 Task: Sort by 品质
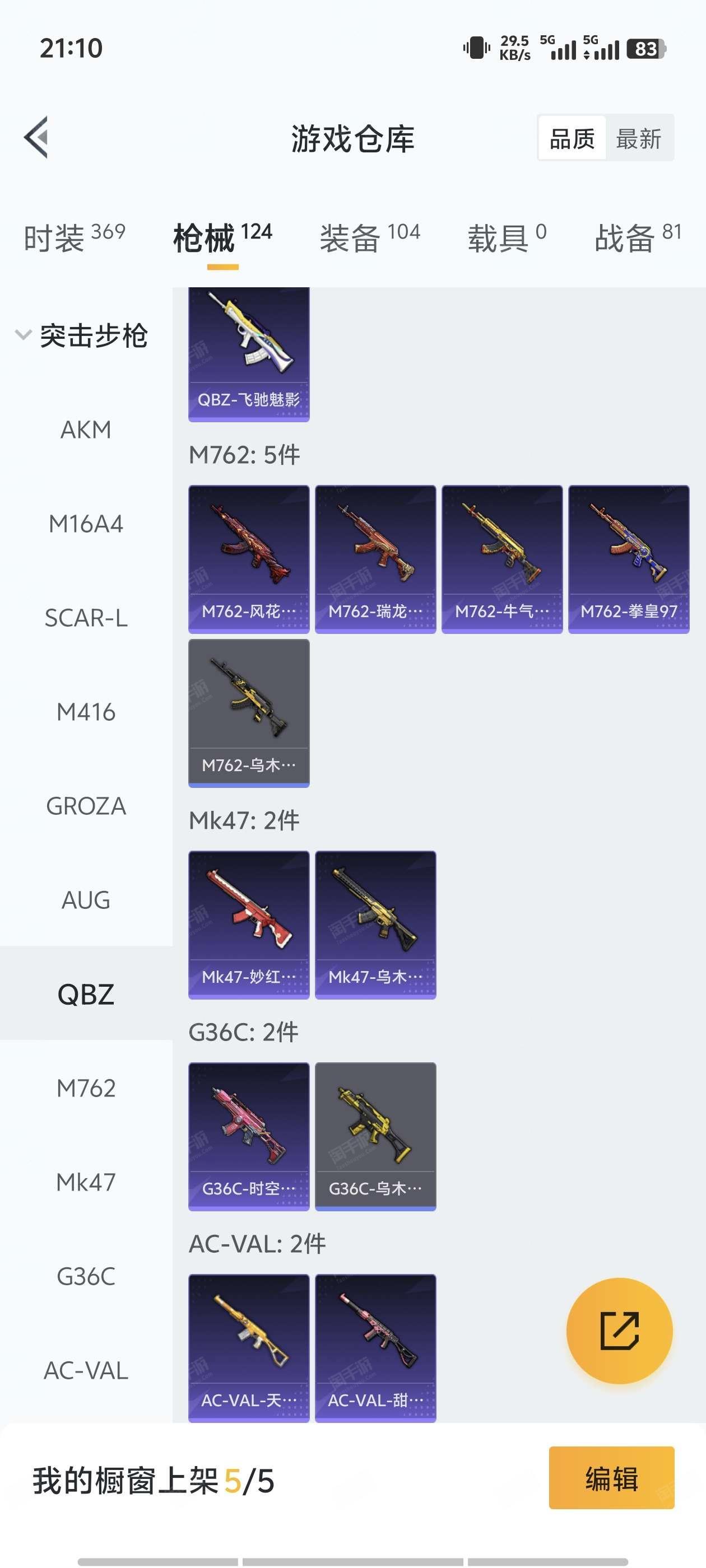tap(572, 139)
